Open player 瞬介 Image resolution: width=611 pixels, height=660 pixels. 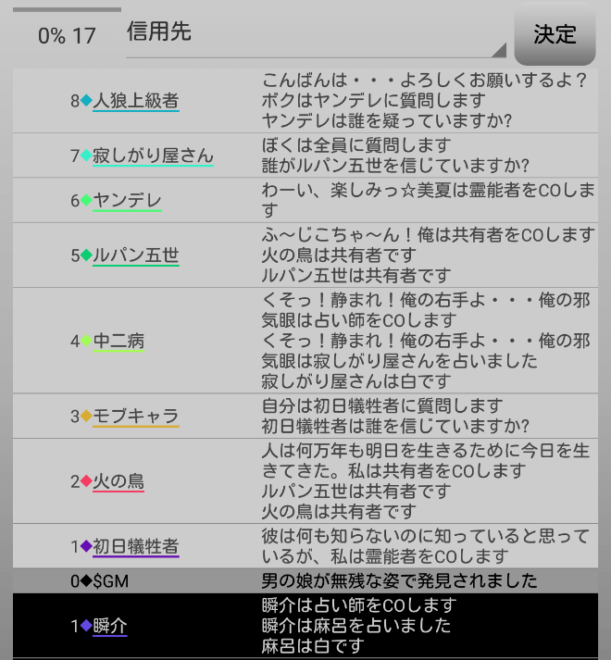click(x=110, y=626)
